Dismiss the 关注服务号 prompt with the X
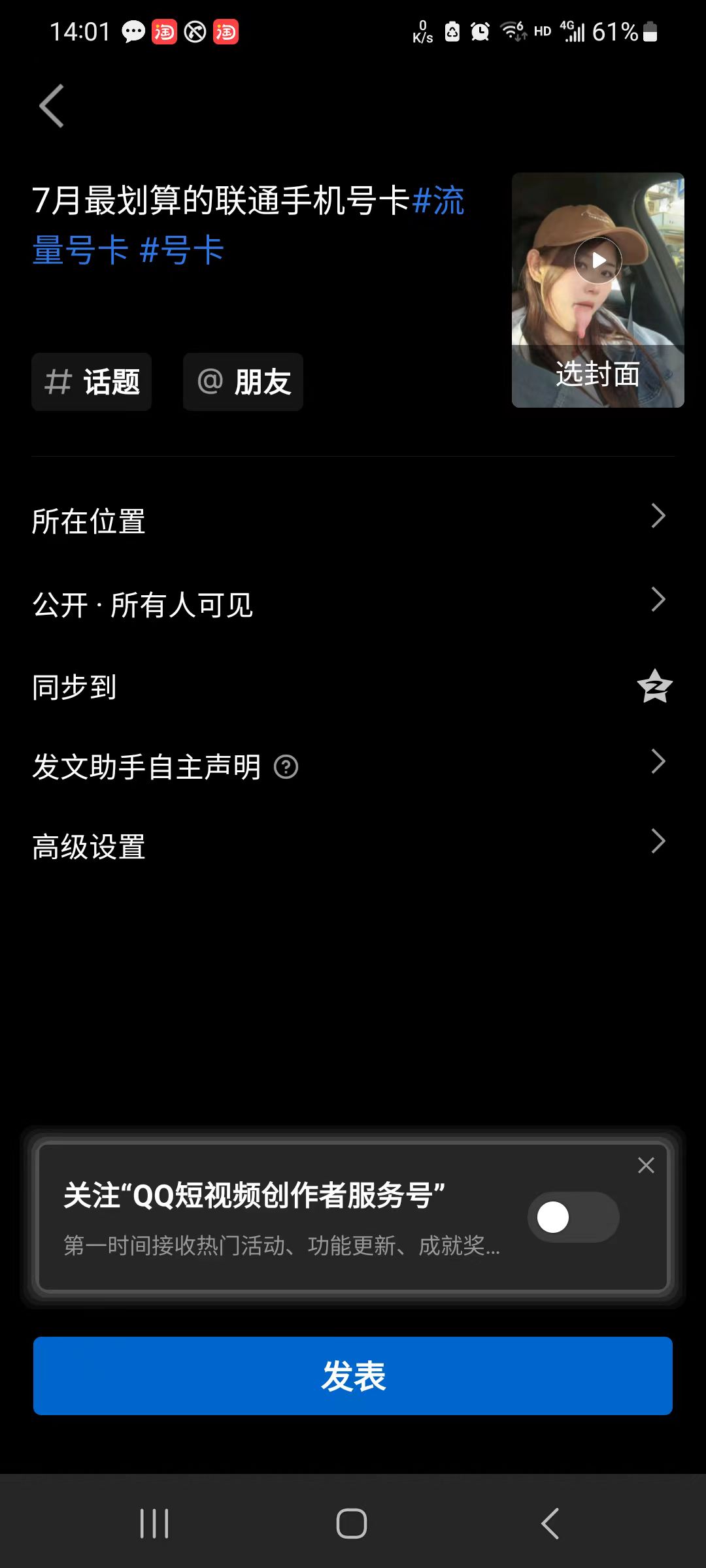Image resolution: width=706 pixels, height=1568 pixels. 647,1166
